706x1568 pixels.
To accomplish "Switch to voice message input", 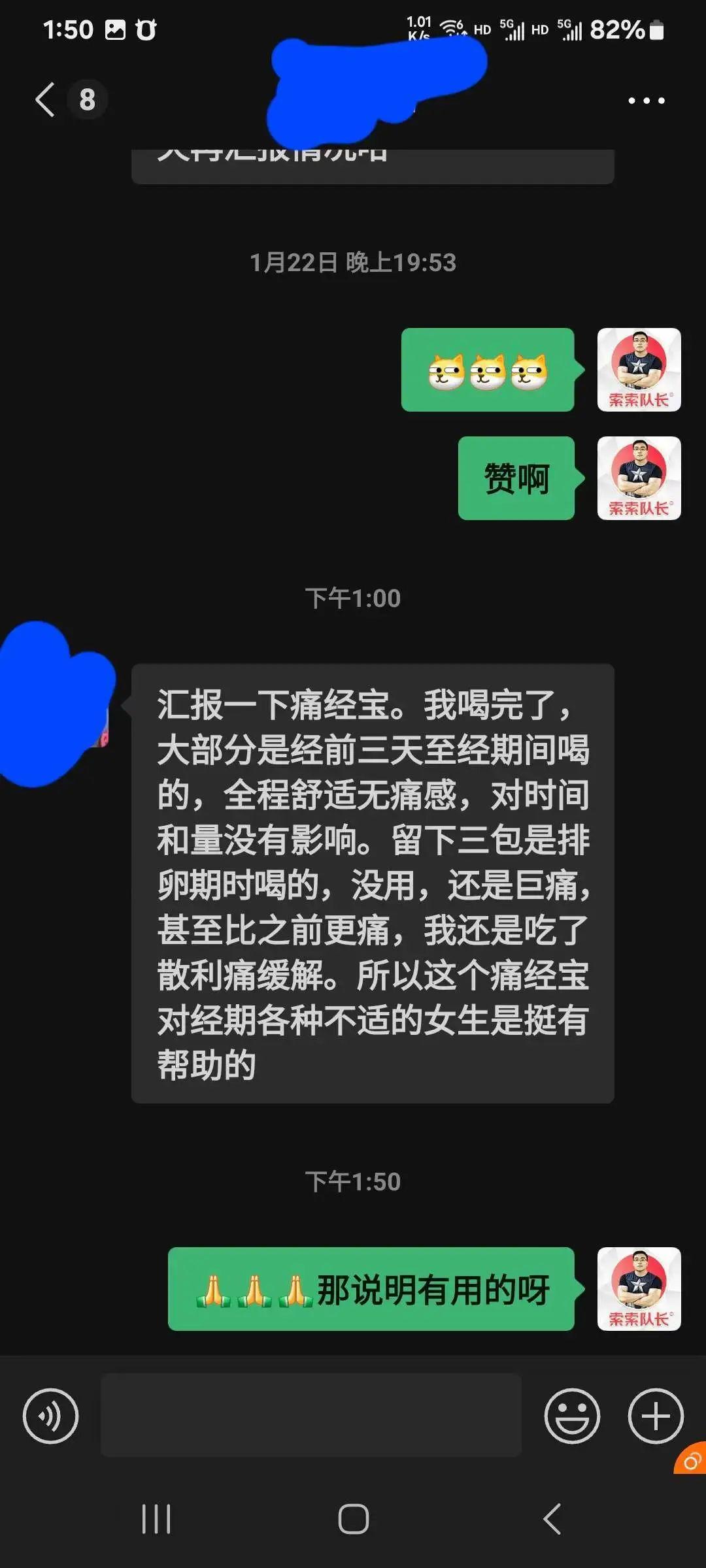I will click(x=50, y=1416).
